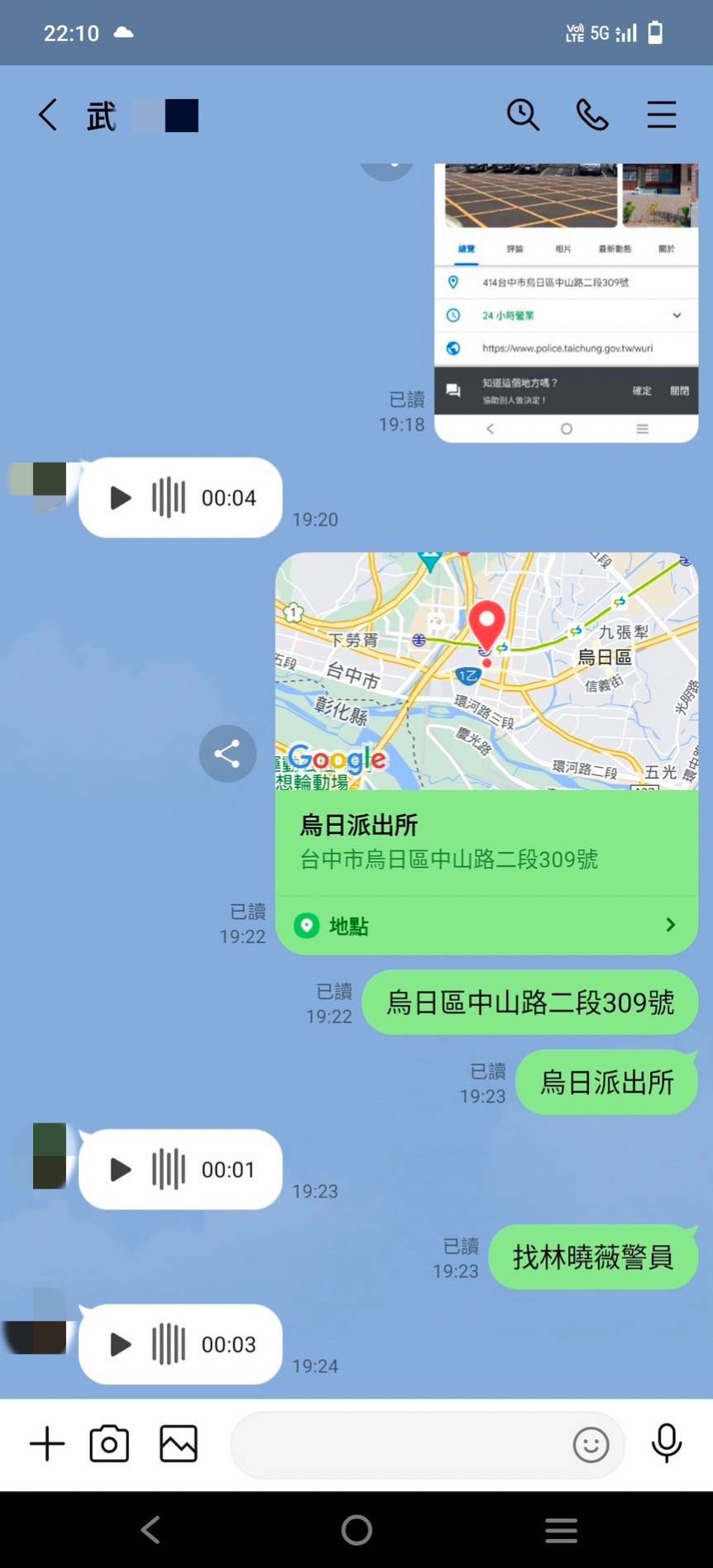The image size is (713, 1568).
Task: Open the photo gallery picker
Action: [x=178, y=1444]
